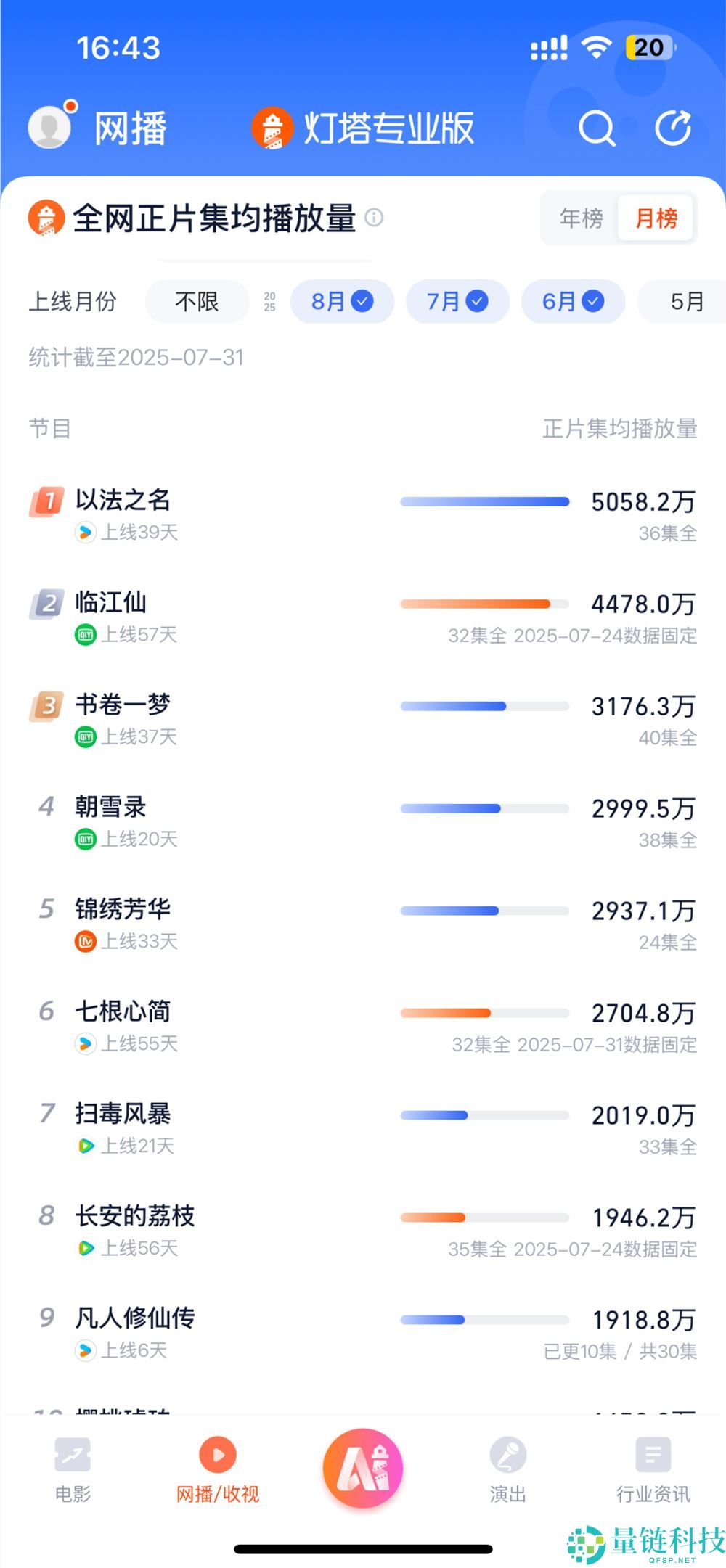Tap the refresh icon at top right

[674, 128]
